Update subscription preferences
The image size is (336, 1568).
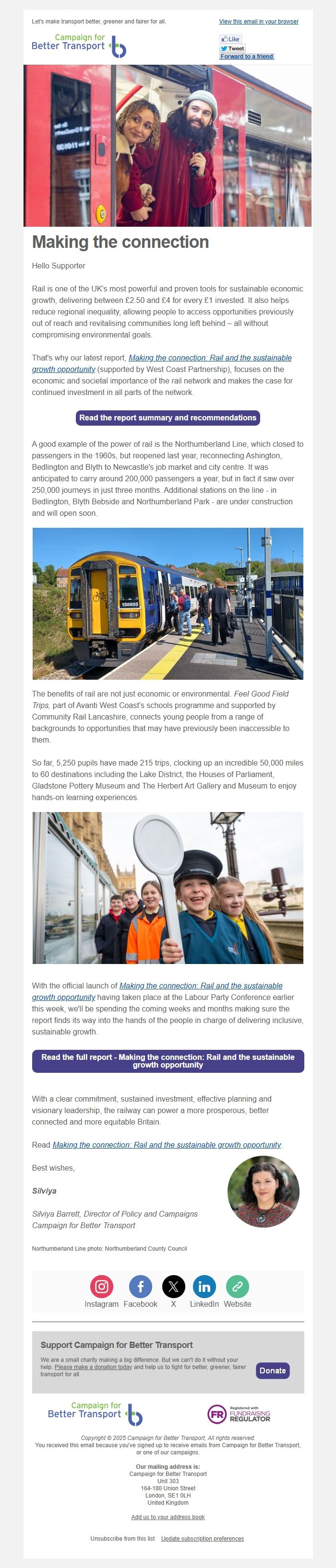[203, 1538]
